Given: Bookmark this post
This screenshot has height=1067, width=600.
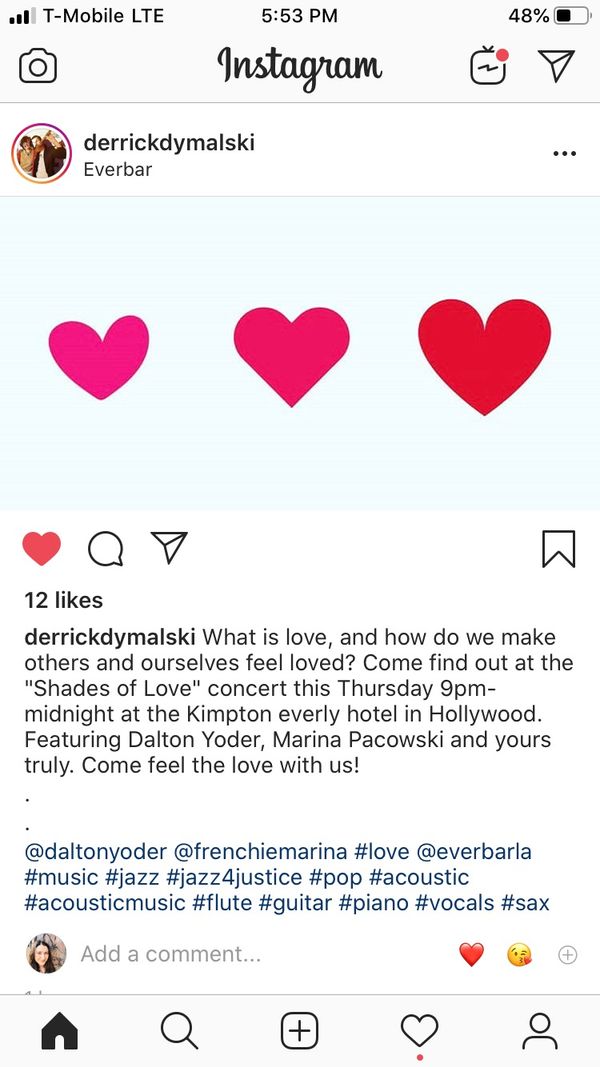Looking at the screenshot, I should (558, 548).
